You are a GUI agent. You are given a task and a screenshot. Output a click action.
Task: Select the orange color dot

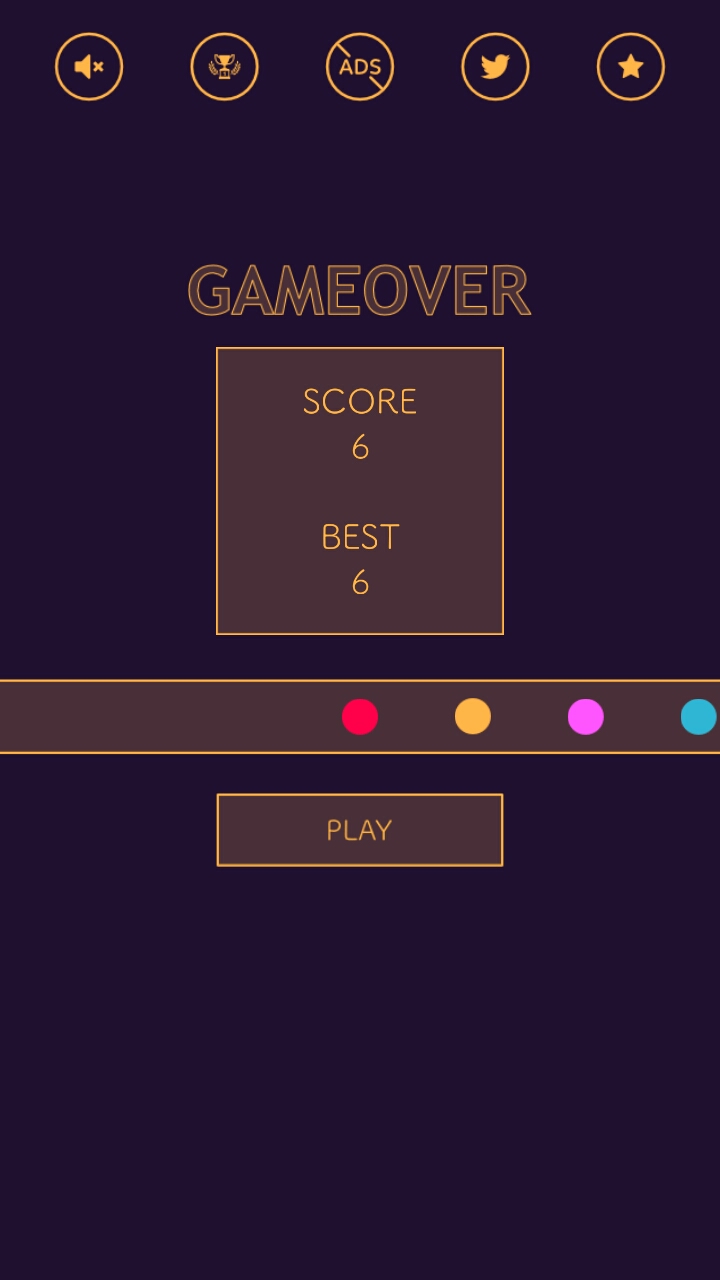point(473,717)
